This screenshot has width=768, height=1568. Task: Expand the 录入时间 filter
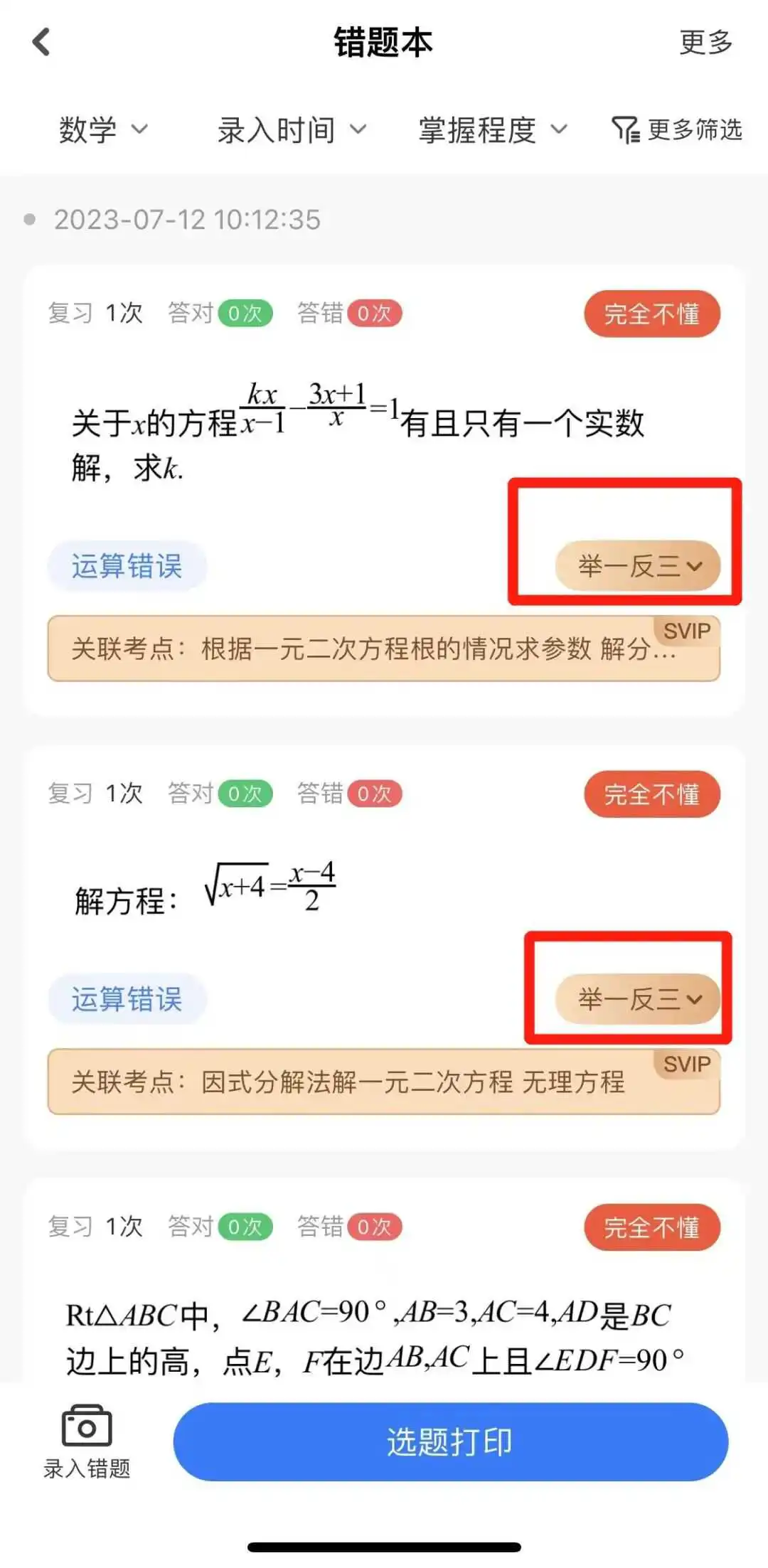coord(292,130)
